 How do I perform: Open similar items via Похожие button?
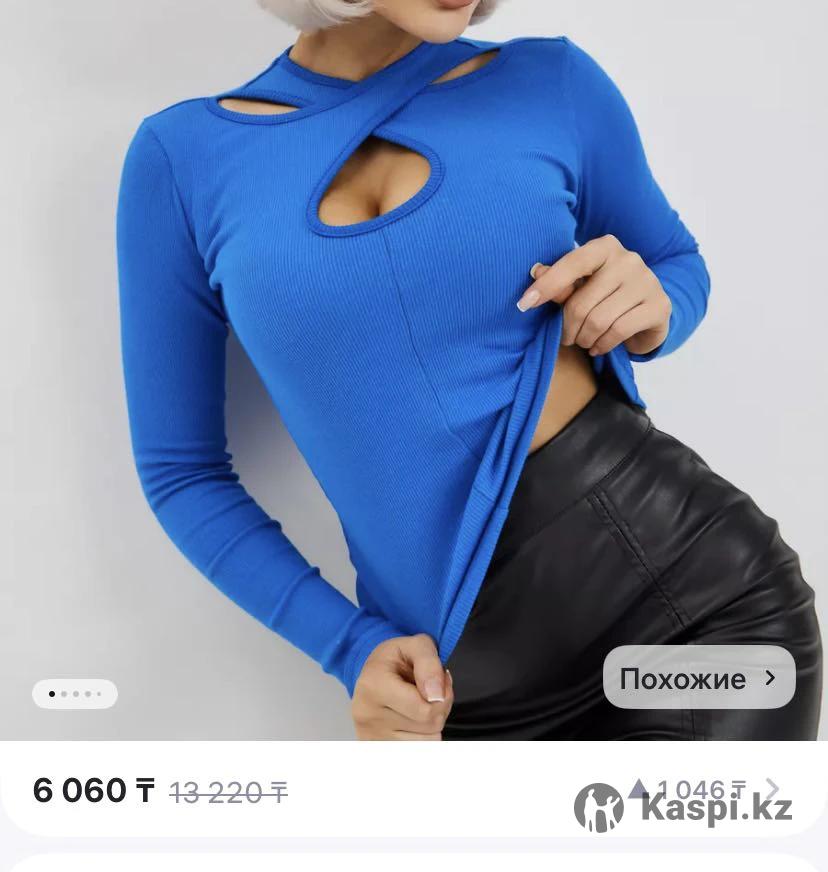(x=699, y=678)
